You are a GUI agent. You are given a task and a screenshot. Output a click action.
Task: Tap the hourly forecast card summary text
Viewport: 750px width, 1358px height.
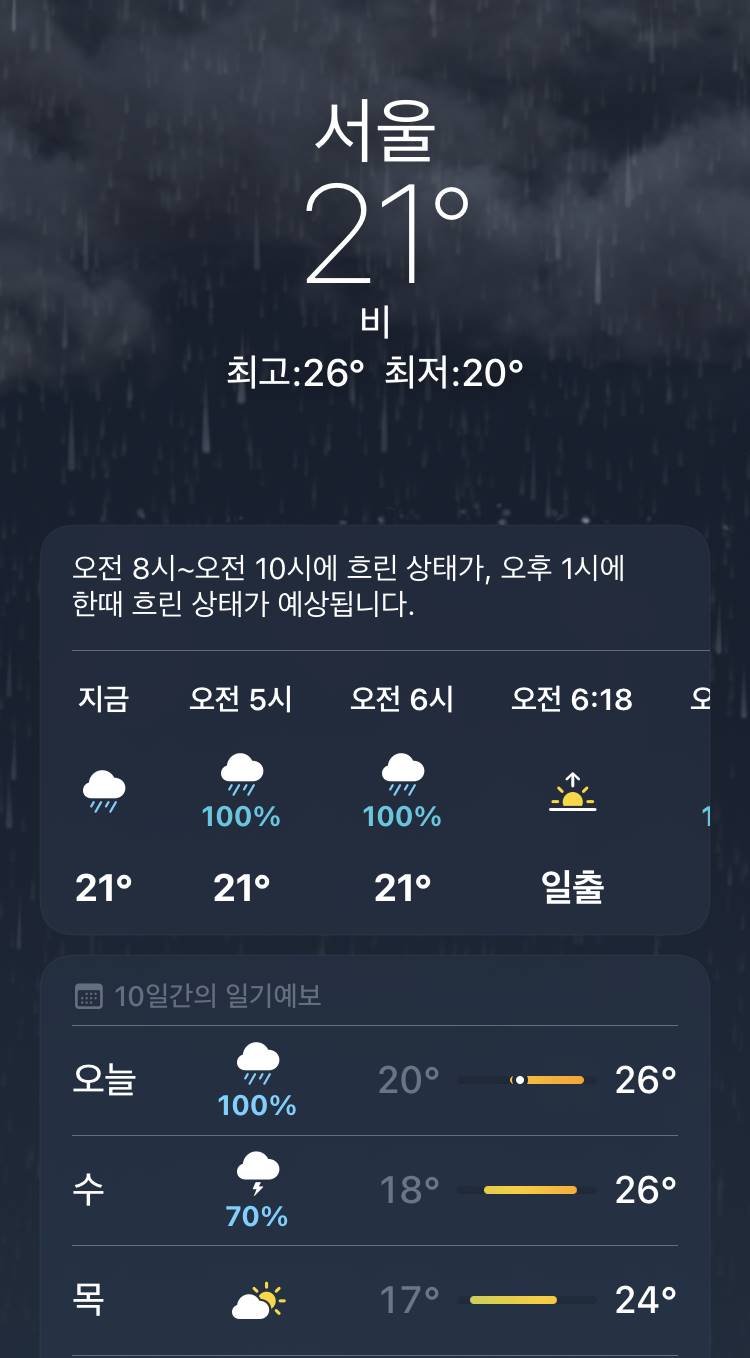[349, 587]
